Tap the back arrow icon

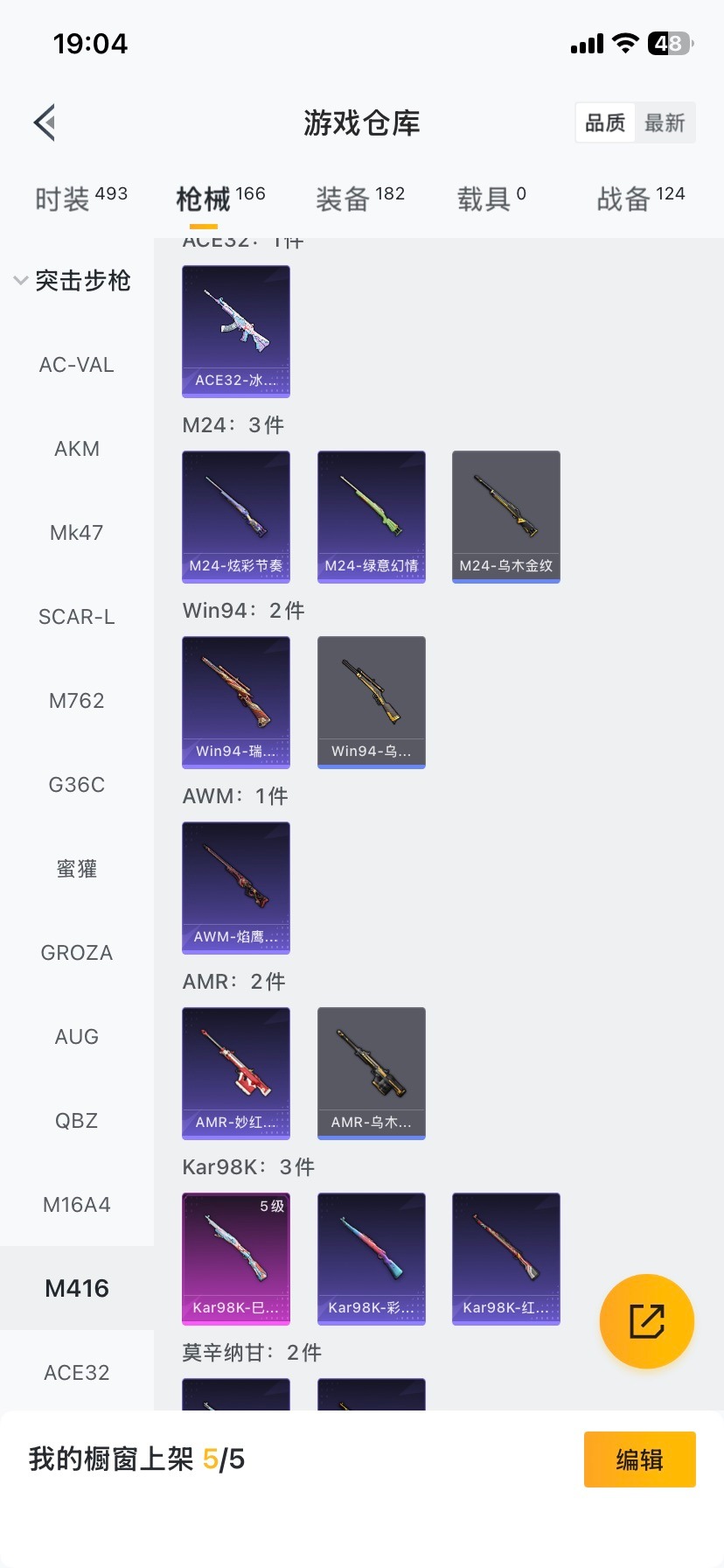click(44, 122)
